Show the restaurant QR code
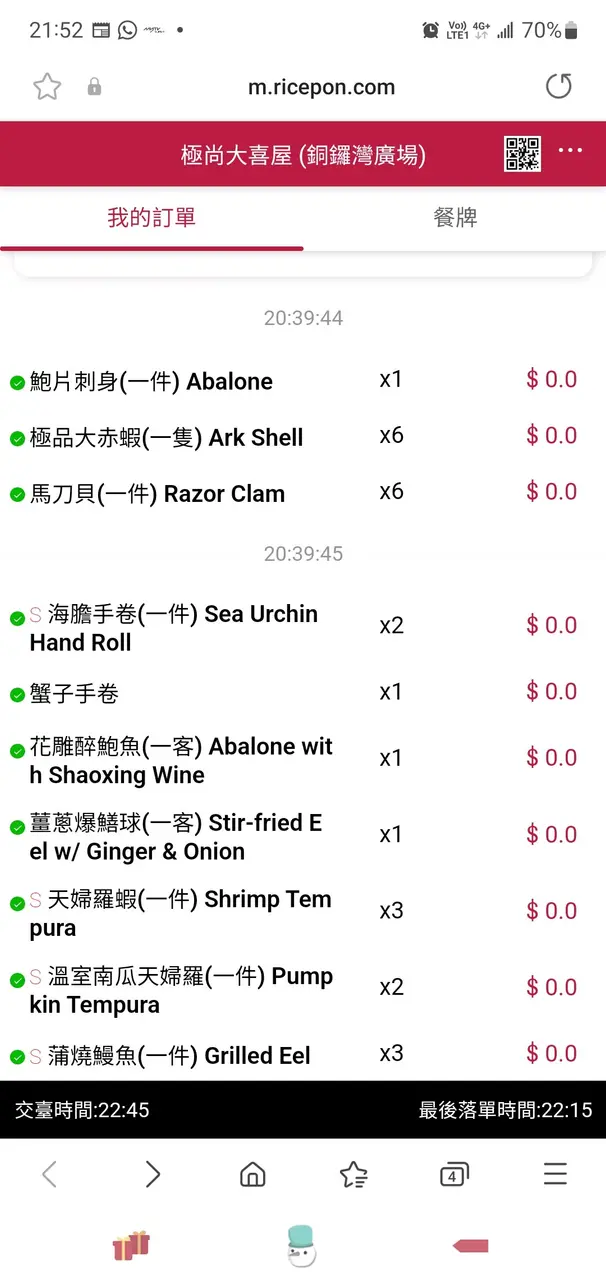This screenshot has width=606, height=1280. [x=522, y=154]
